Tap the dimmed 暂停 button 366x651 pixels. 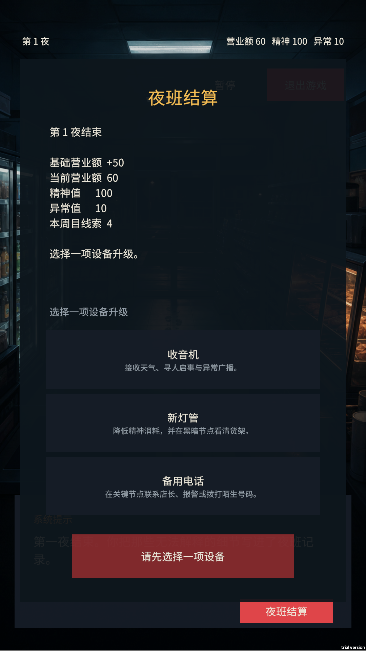point(225,85)
